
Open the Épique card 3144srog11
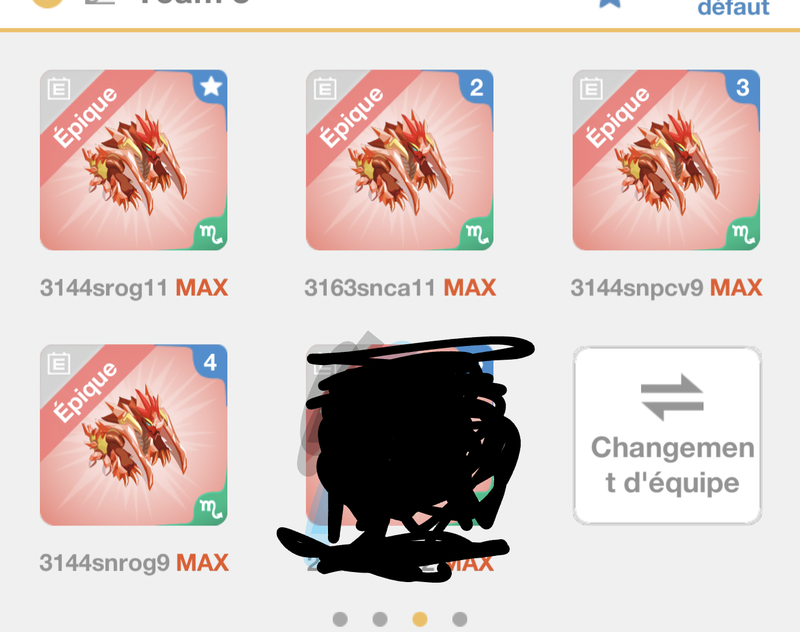tap(134, 160)
